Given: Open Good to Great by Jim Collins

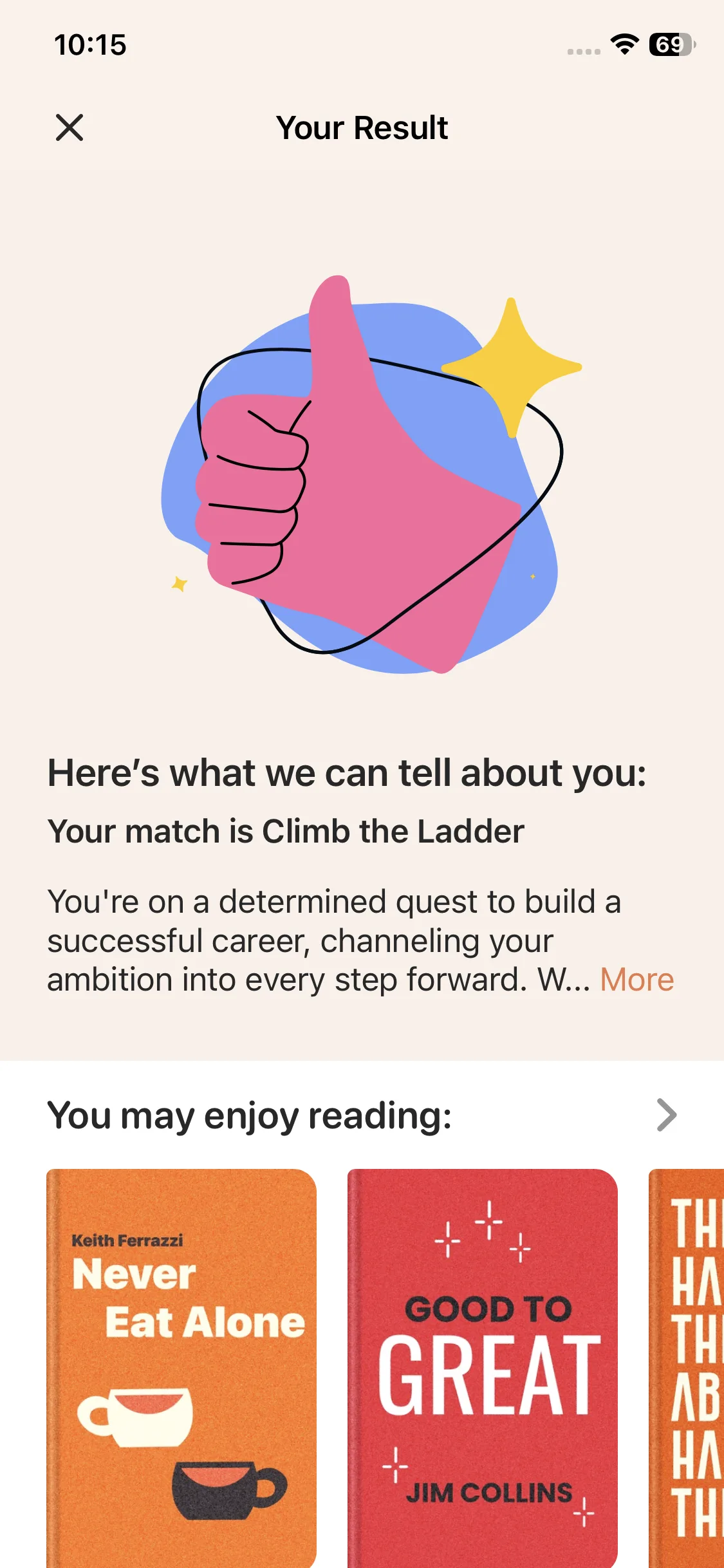Looking at the screenshot, I should 483,1365.
